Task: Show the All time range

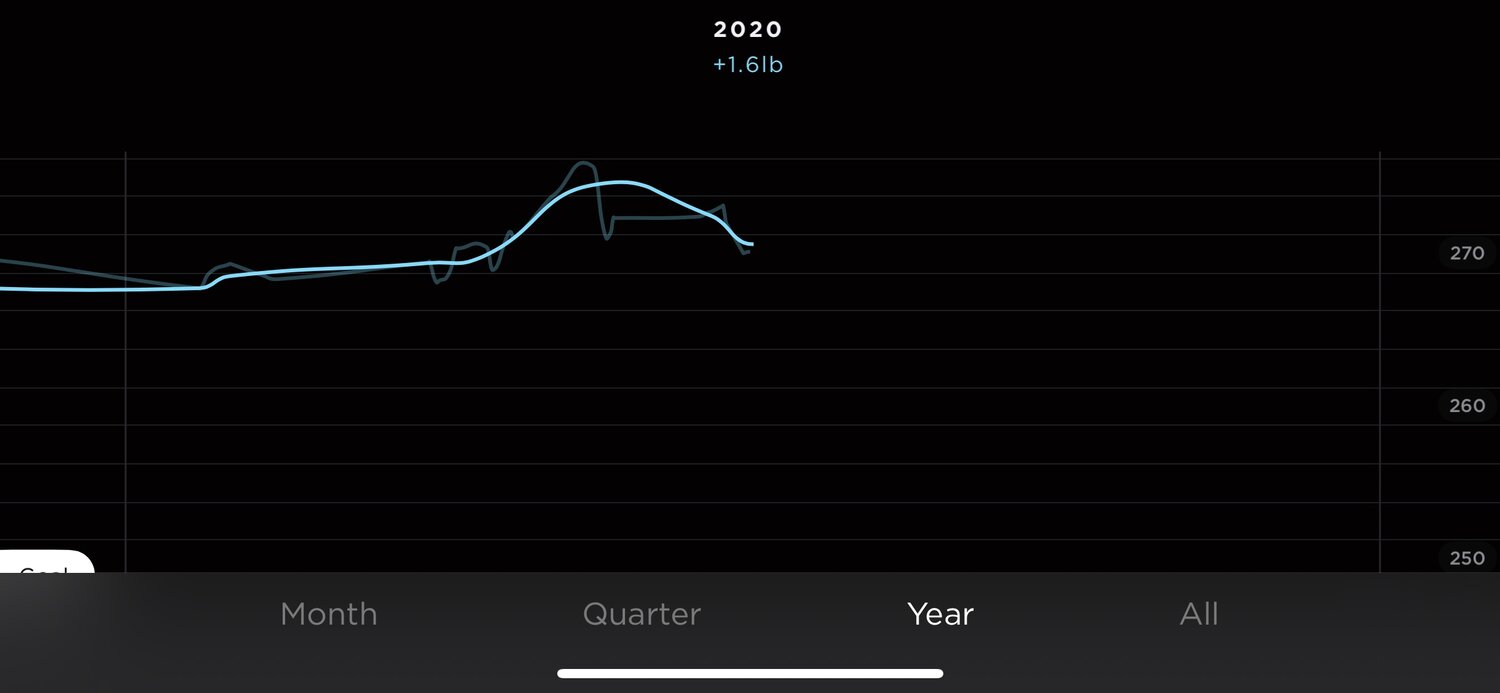Action: [1199, 613]
